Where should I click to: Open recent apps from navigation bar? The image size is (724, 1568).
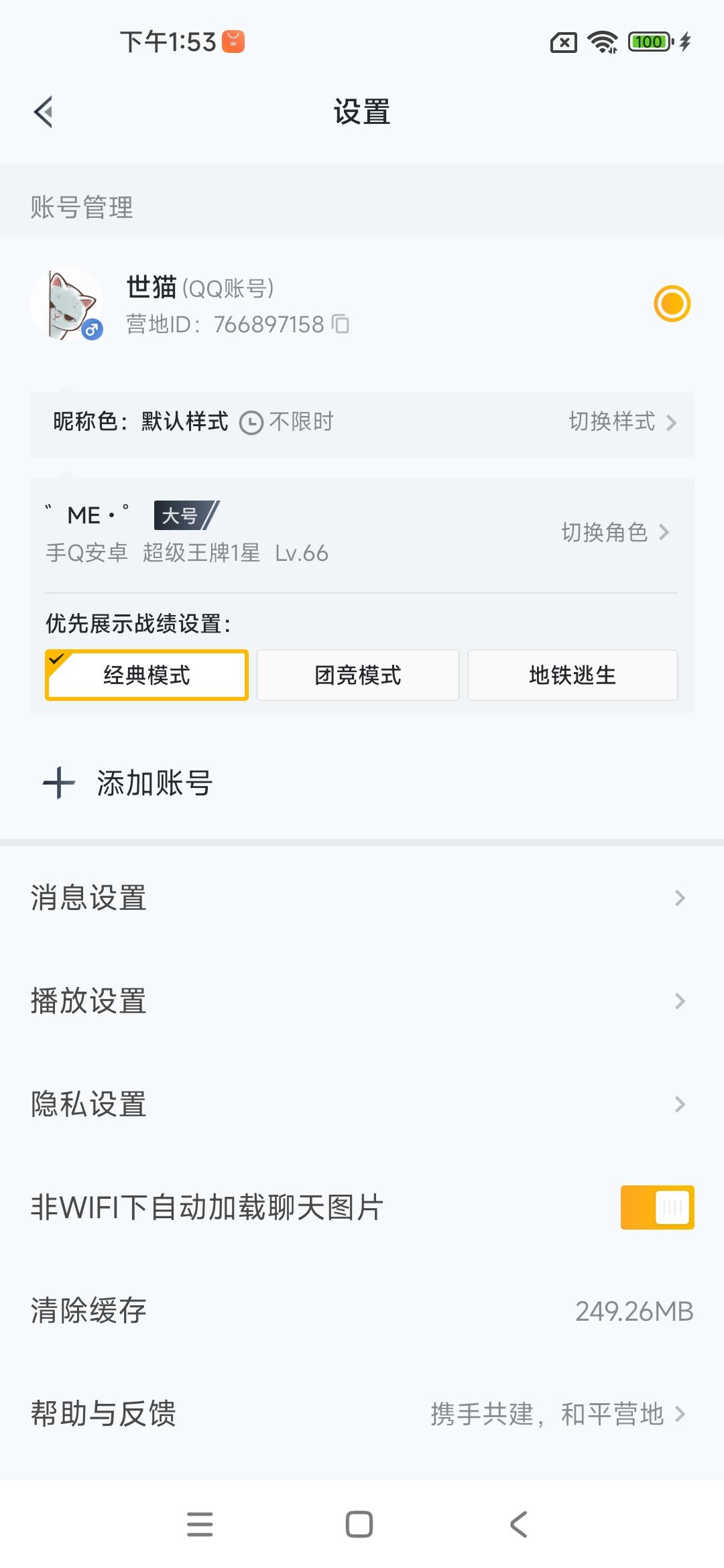[x=200, y=1524]
